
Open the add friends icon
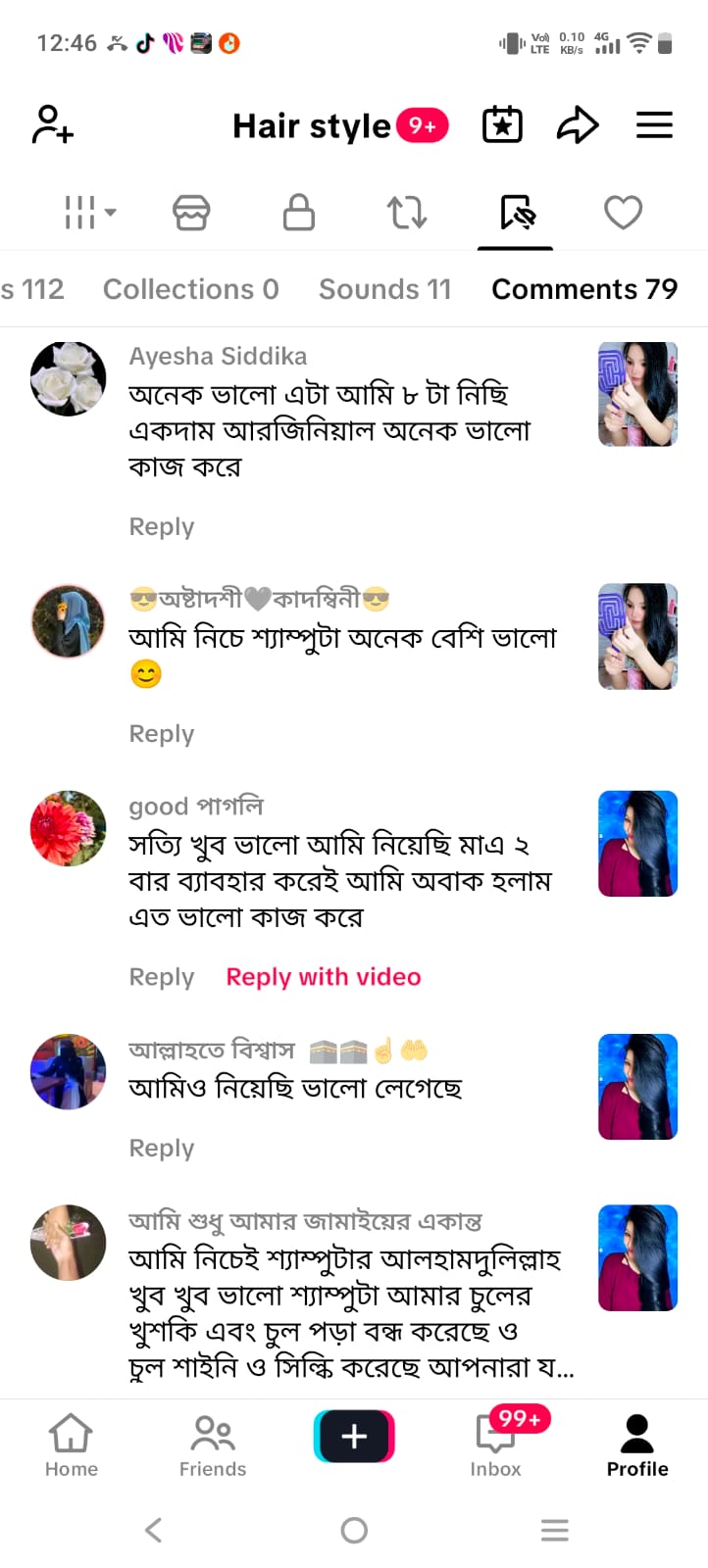tap(52, 125)
